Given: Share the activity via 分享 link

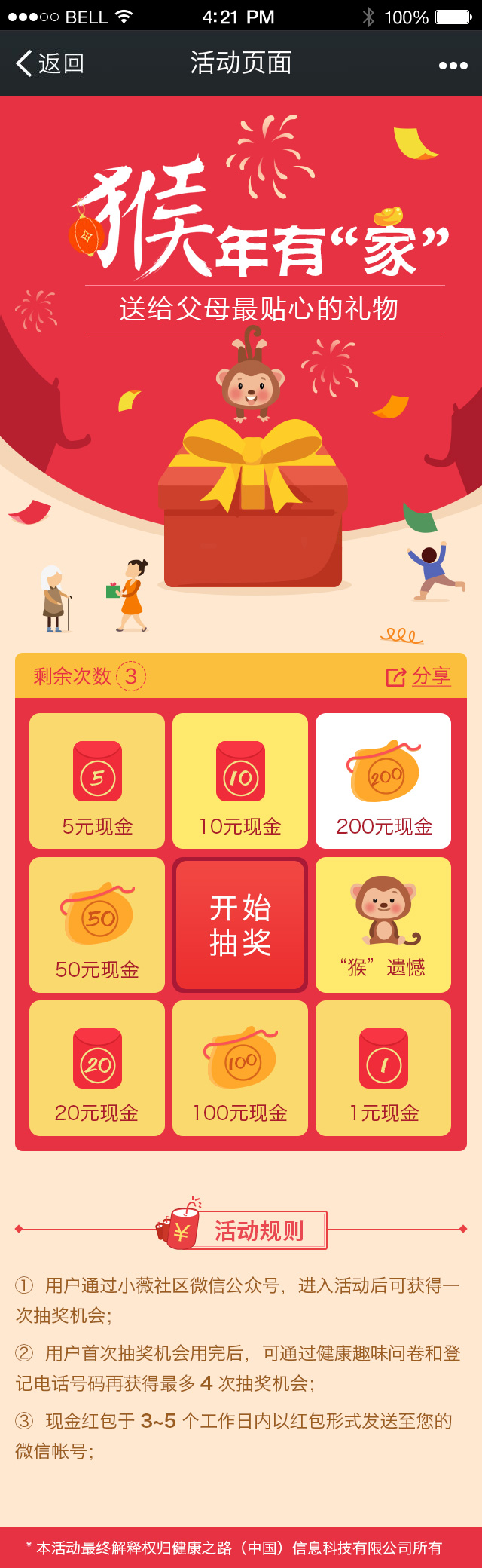Looking at the screenshot, I should coord(419,677).
